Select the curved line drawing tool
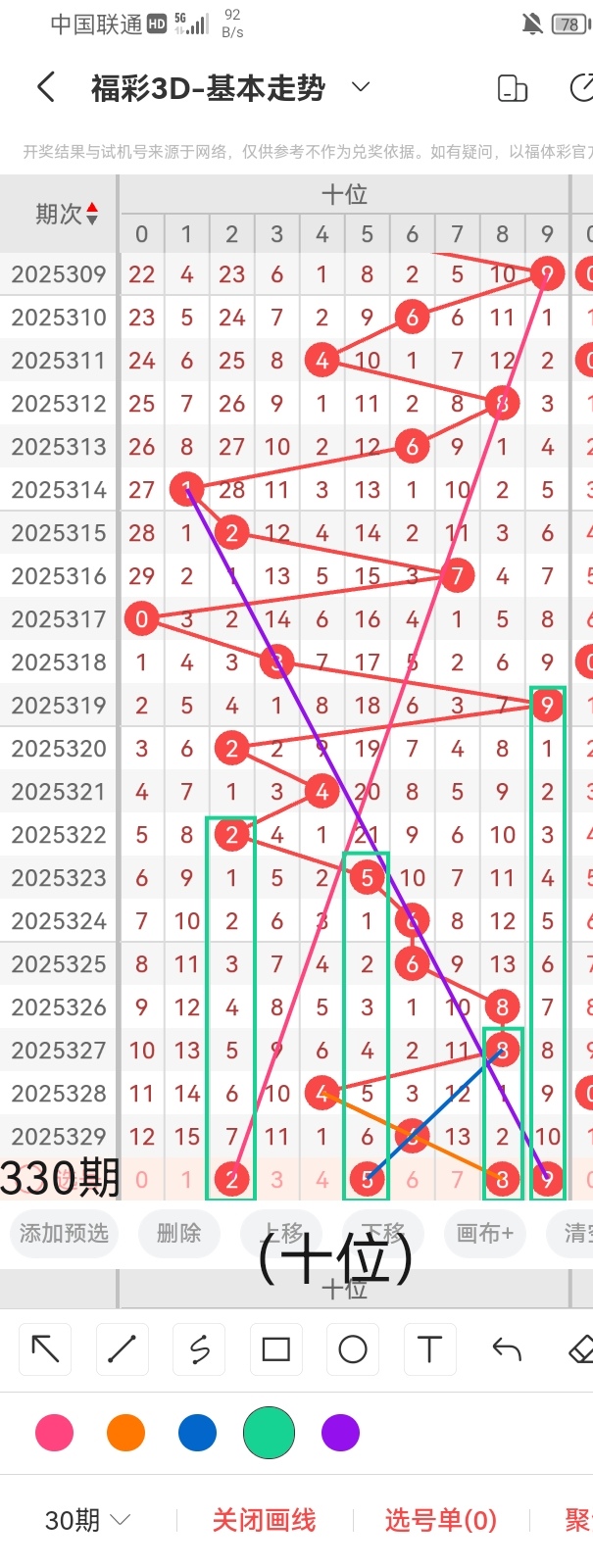 [x=199, y=1349]
